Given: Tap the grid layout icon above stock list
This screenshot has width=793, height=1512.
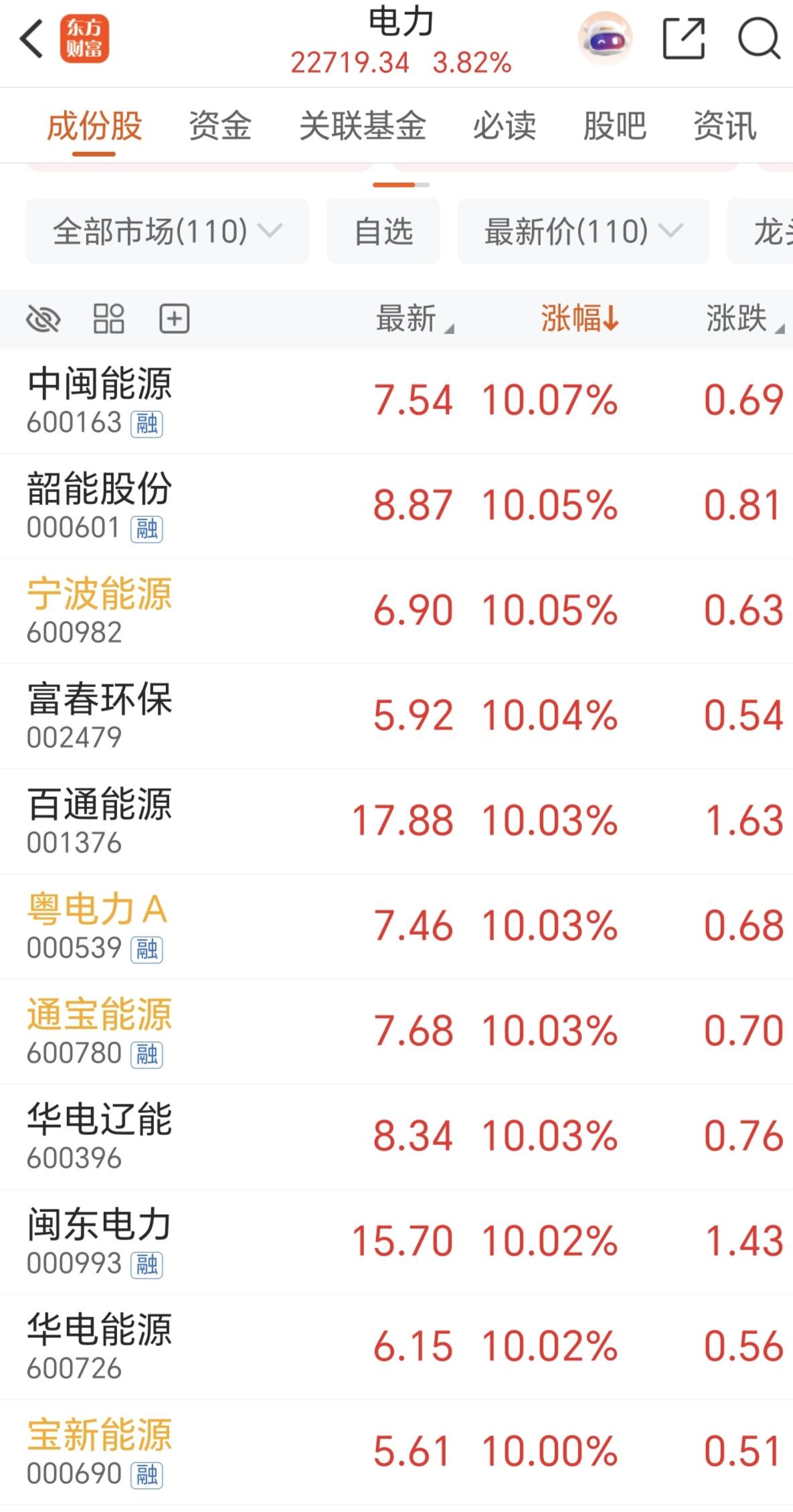Looking at the screenshot, I should point(109,319).
